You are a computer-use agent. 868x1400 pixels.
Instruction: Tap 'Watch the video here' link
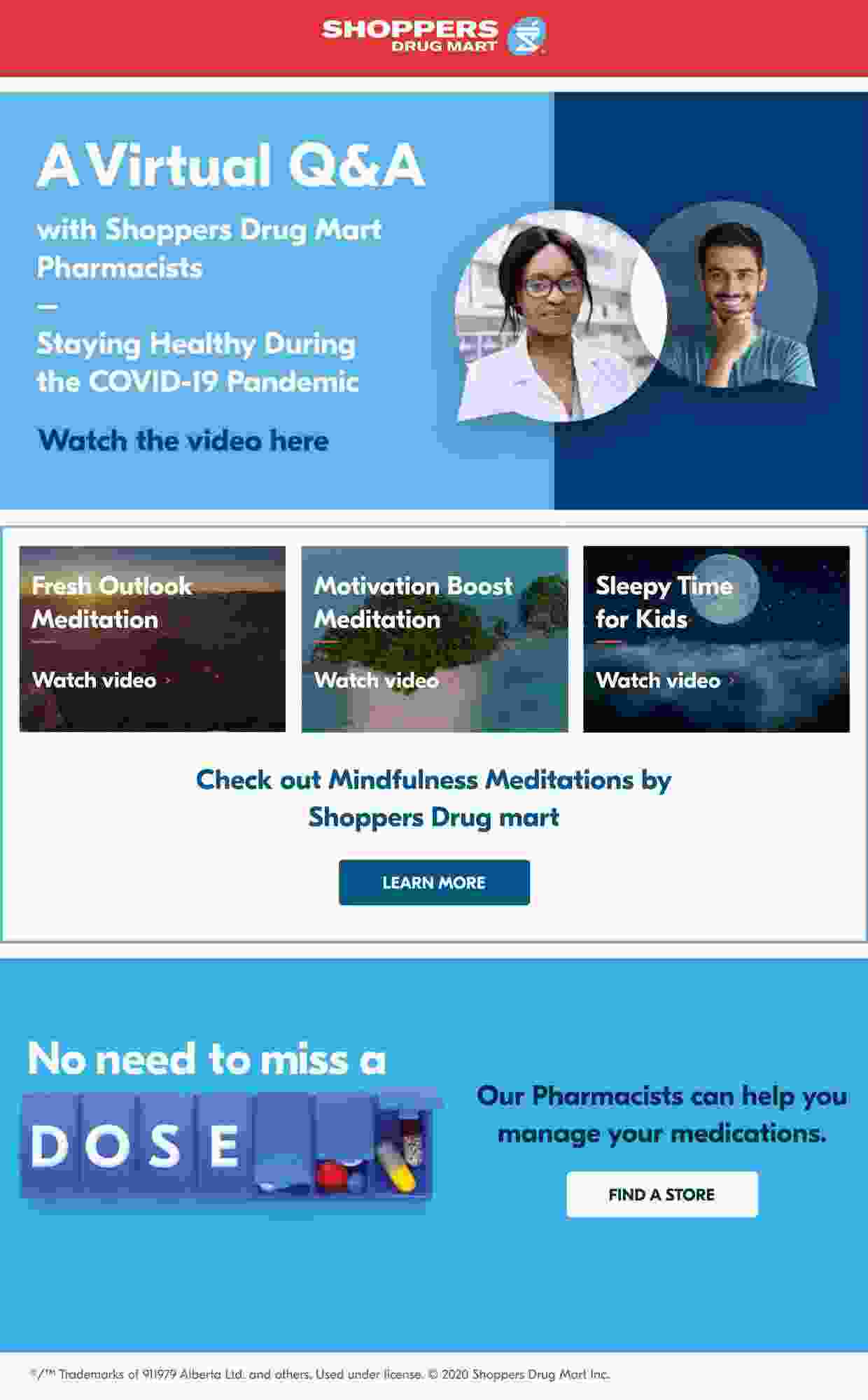click(183, 440)
